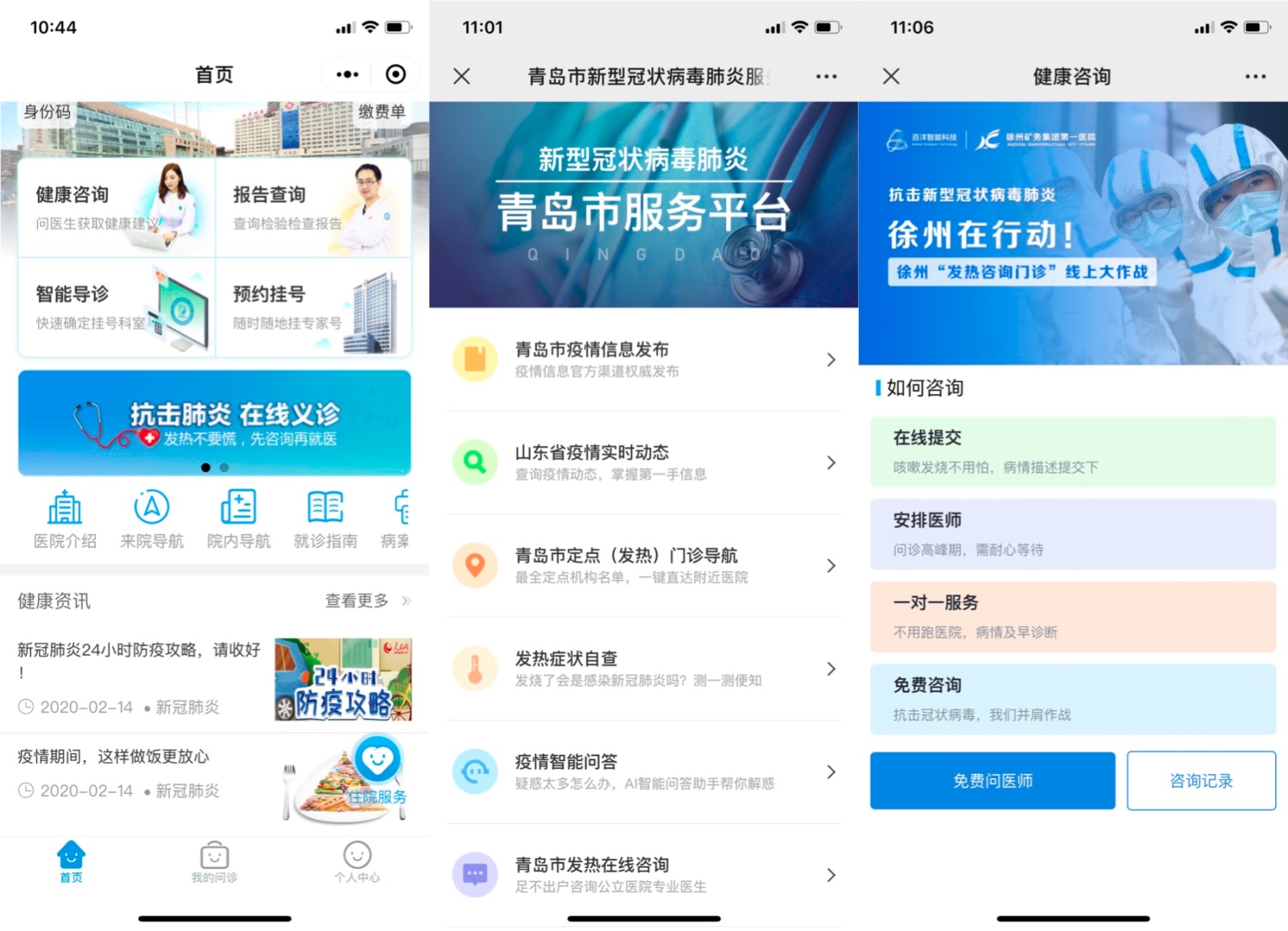Open 医院介绍 hospital introduction
The width and height of the screenshot is (1288, 931).
pyautogui.click(x=65, y=519)
